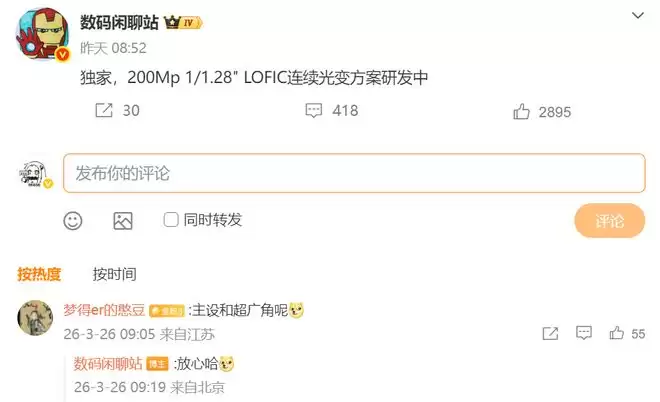Attach an image to the comment
The height and width of the screenshot is (402, 660).
(x=122, y=220)
